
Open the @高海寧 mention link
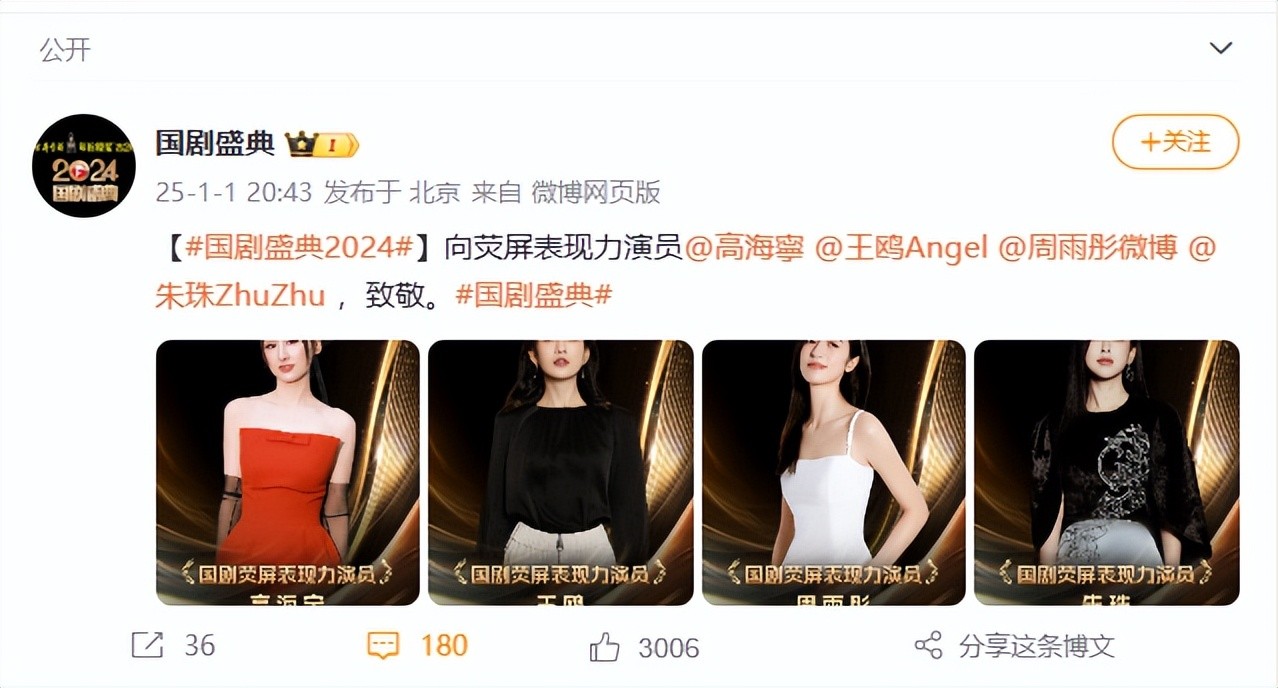point(745,248)
